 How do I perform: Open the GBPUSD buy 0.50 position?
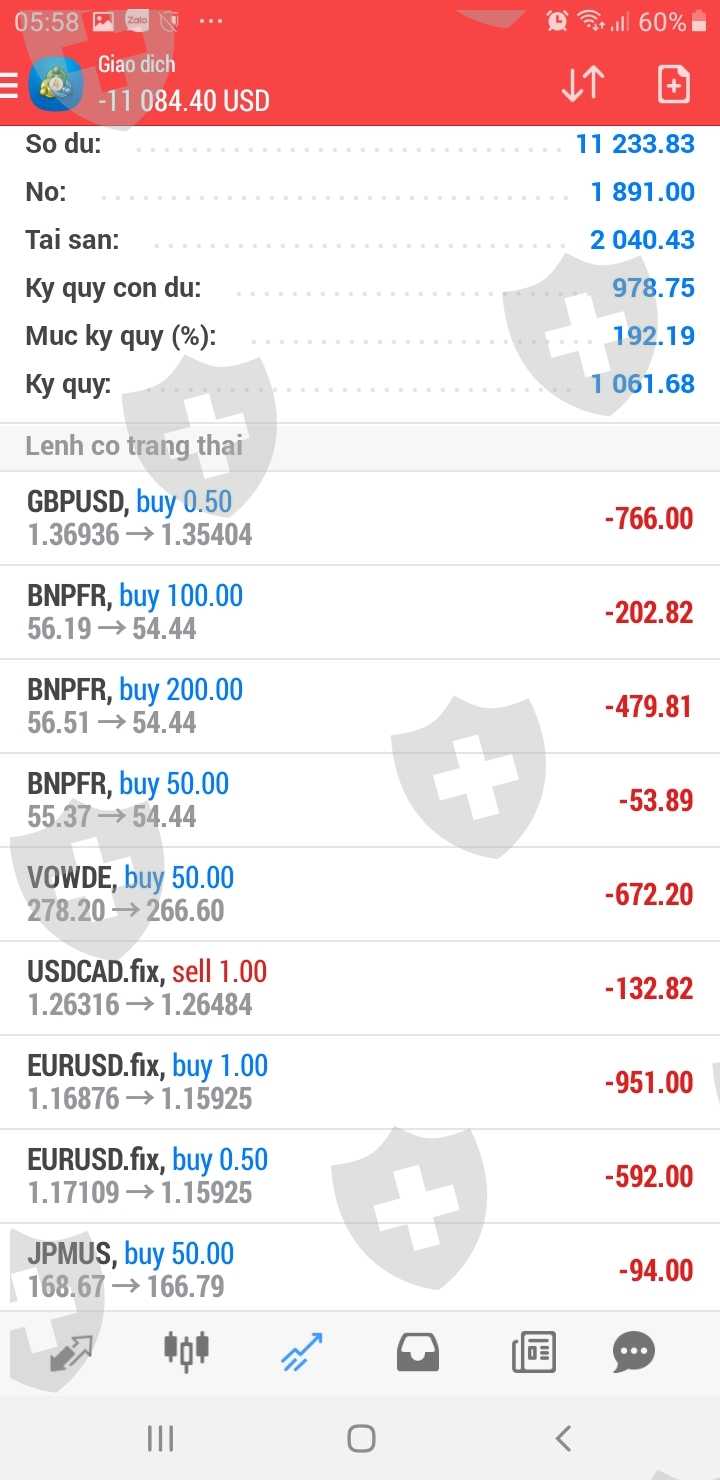click(360, 518)
